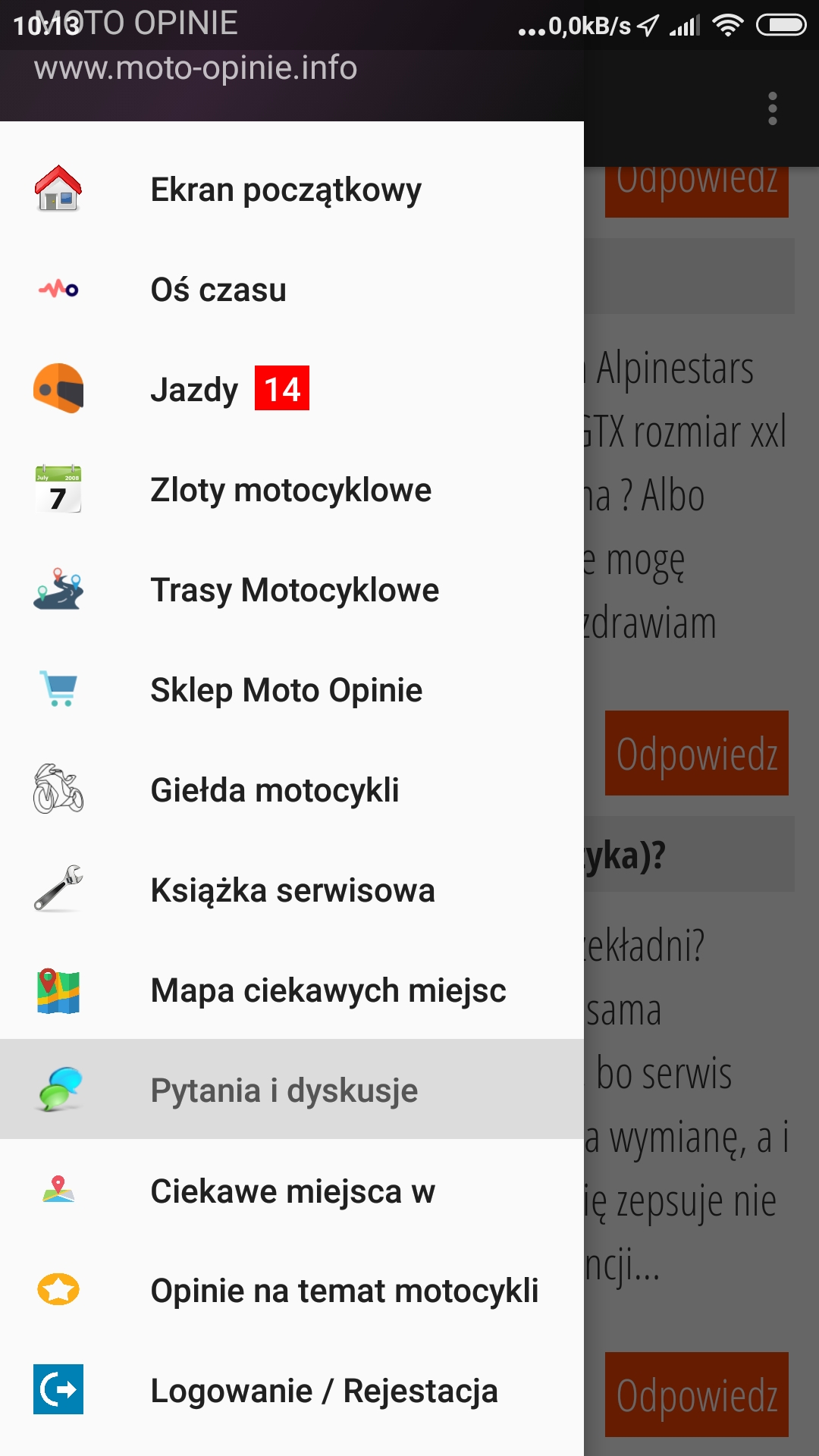Open Giełda motocykli

(292, 790)
